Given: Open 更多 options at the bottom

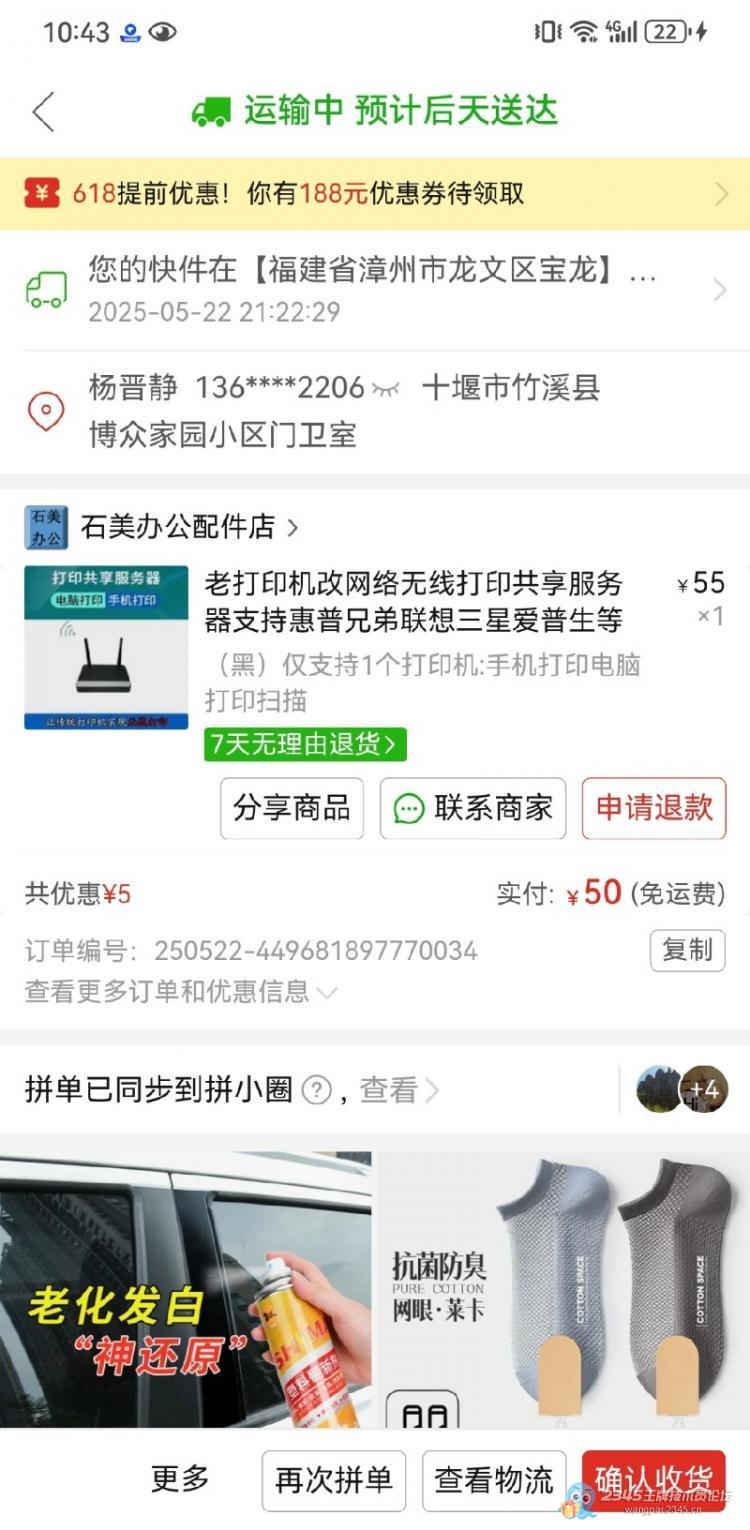Looking at the screenshot, I should click(x=180, y=1479).
